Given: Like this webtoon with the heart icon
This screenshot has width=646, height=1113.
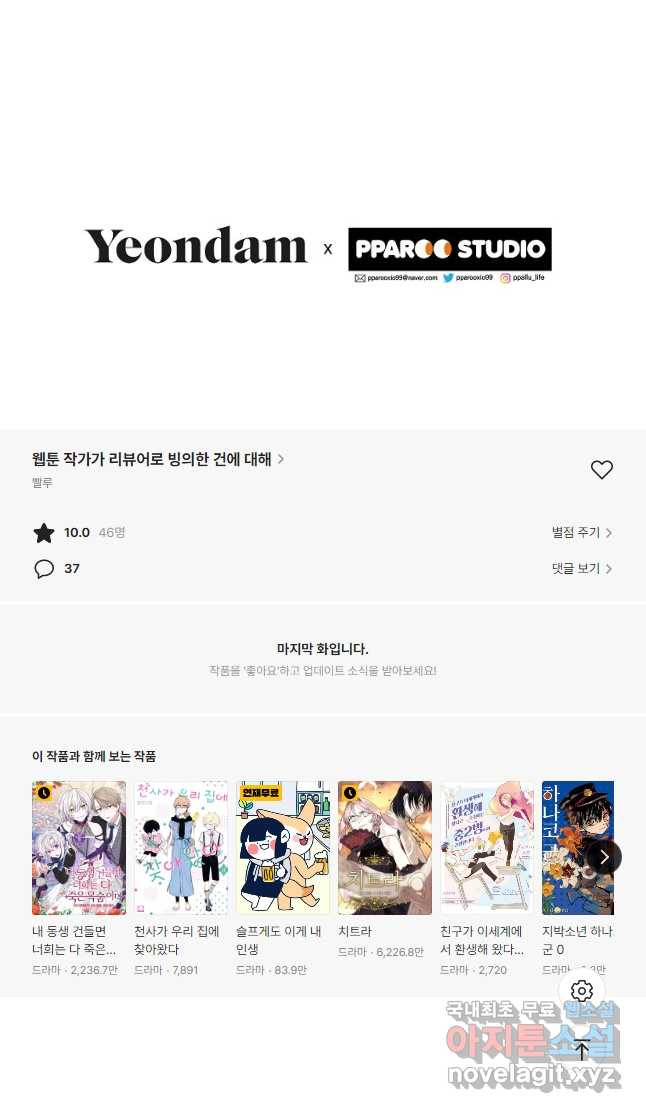Looking at the screenshot, I should (x=601, y=469).
